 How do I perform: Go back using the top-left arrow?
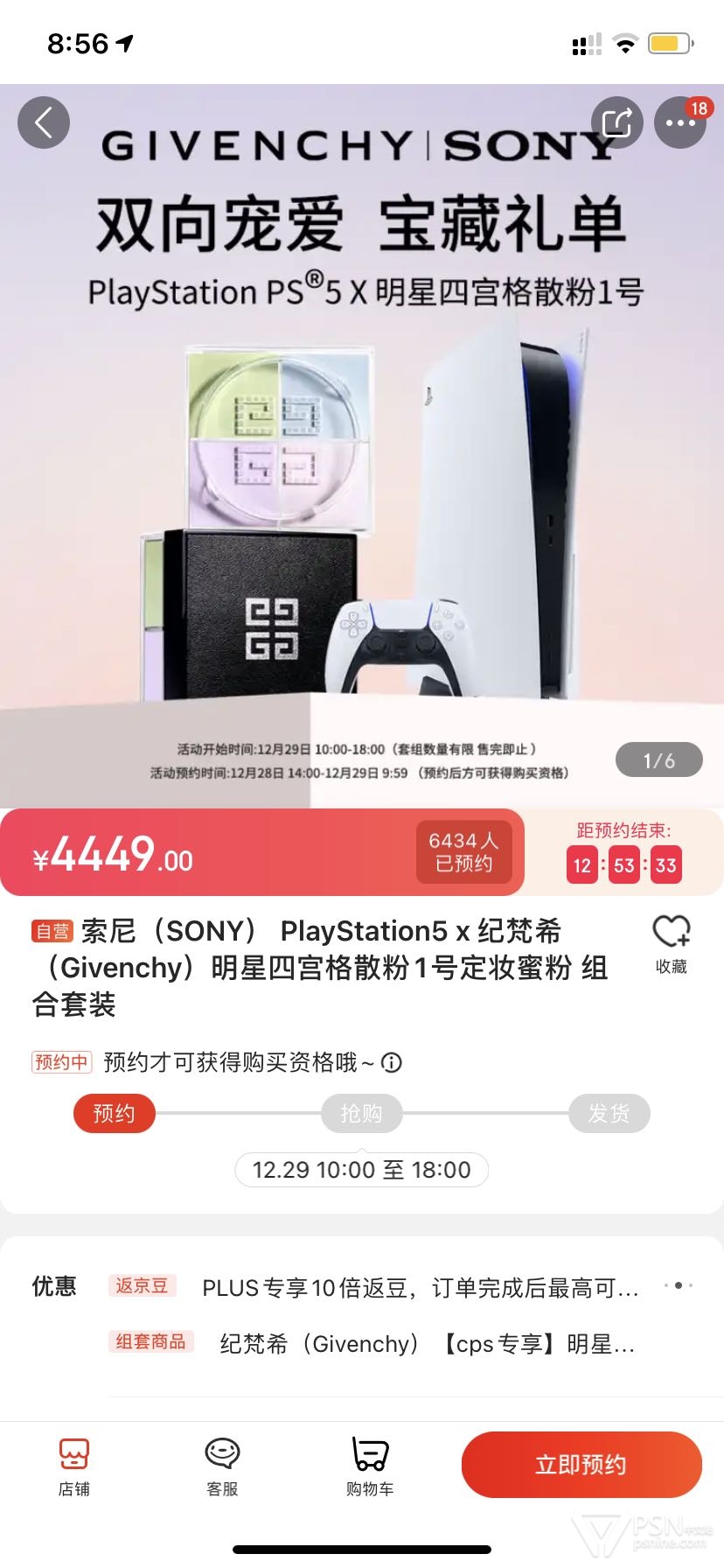pyautogui.click(x=44, y=122)
